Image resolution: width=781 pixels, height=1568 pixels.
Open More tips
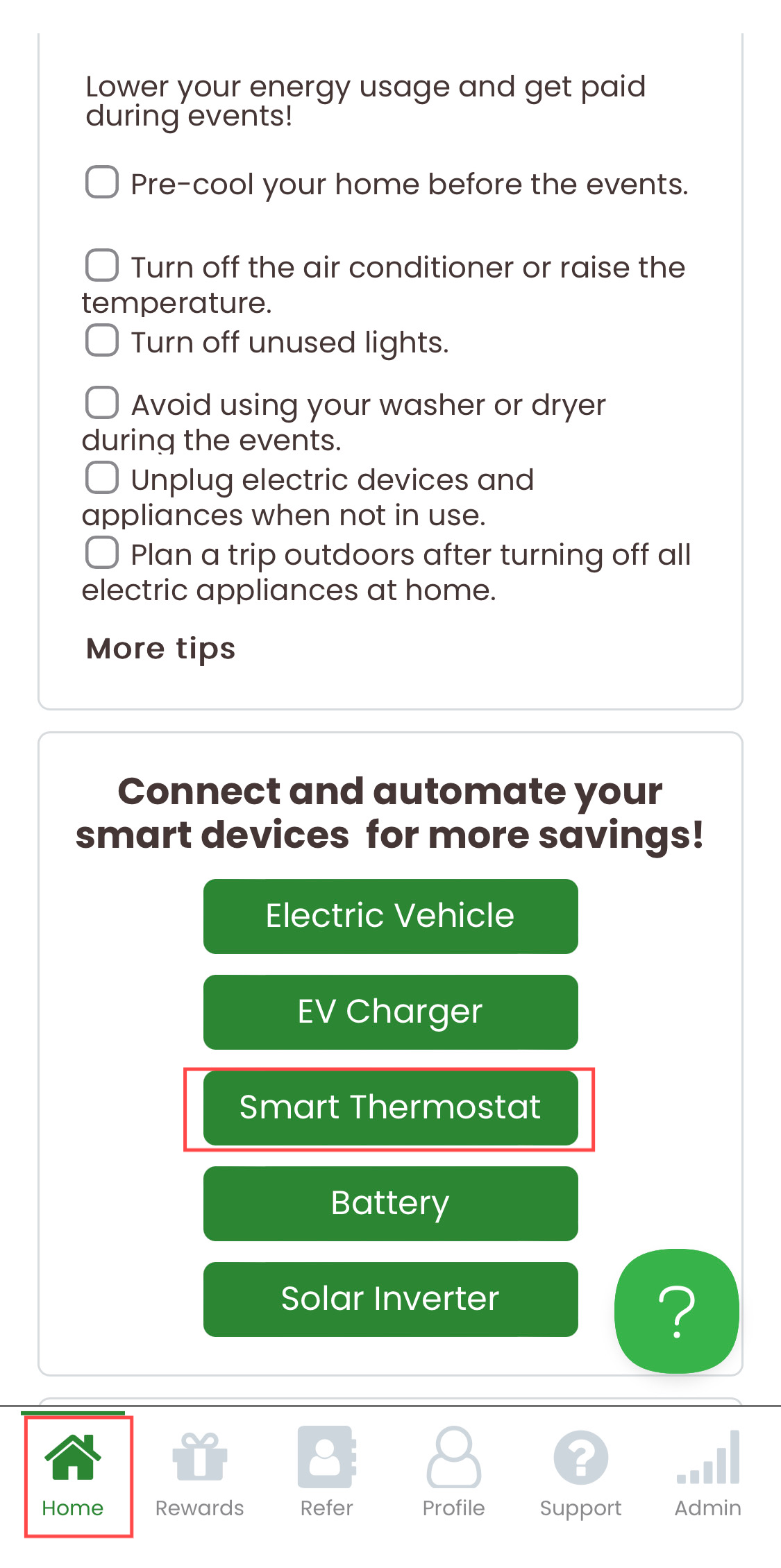point(160,649)
